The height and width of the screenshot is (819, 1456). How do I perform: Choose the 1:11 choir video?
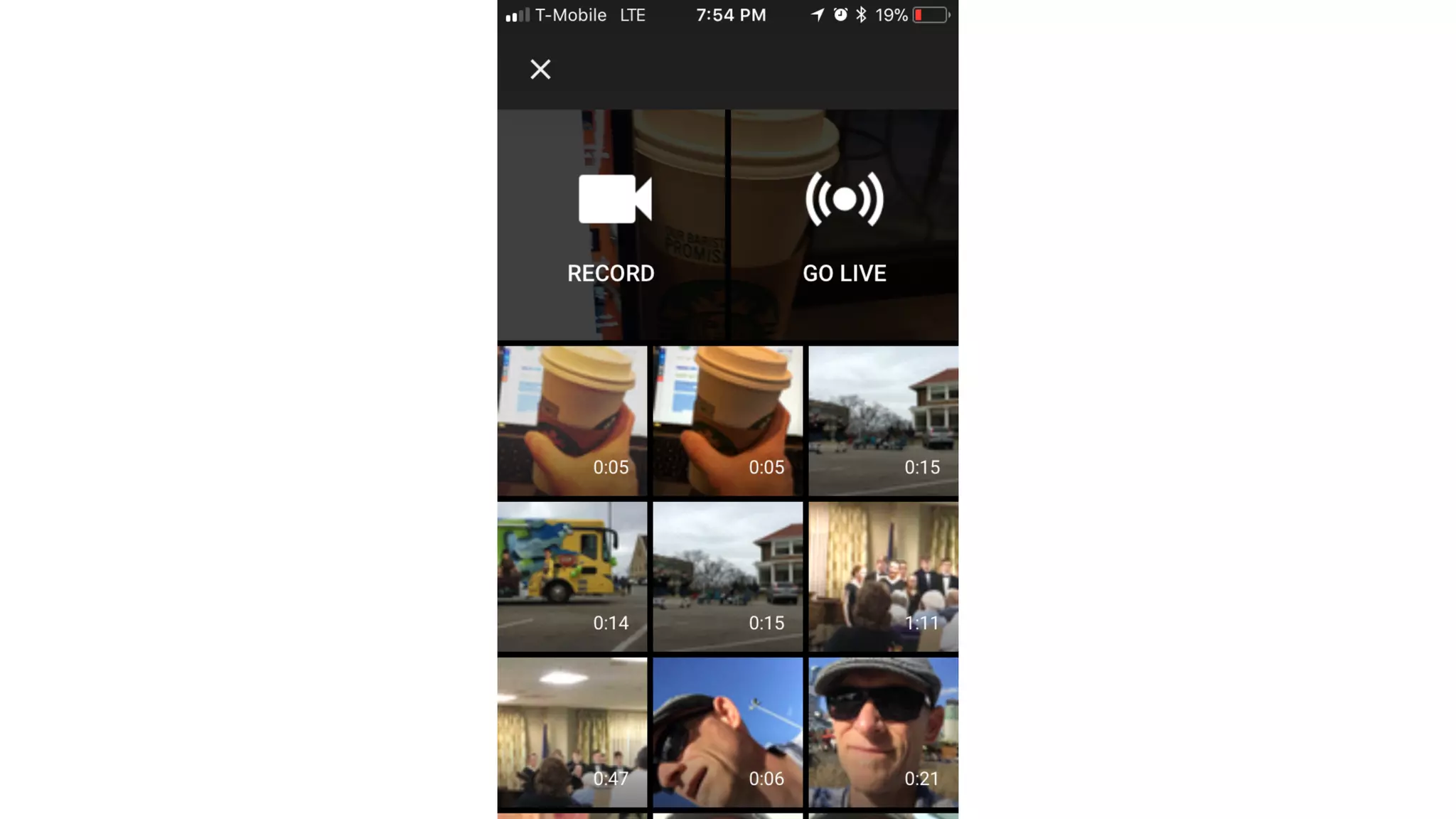point(883,577)
